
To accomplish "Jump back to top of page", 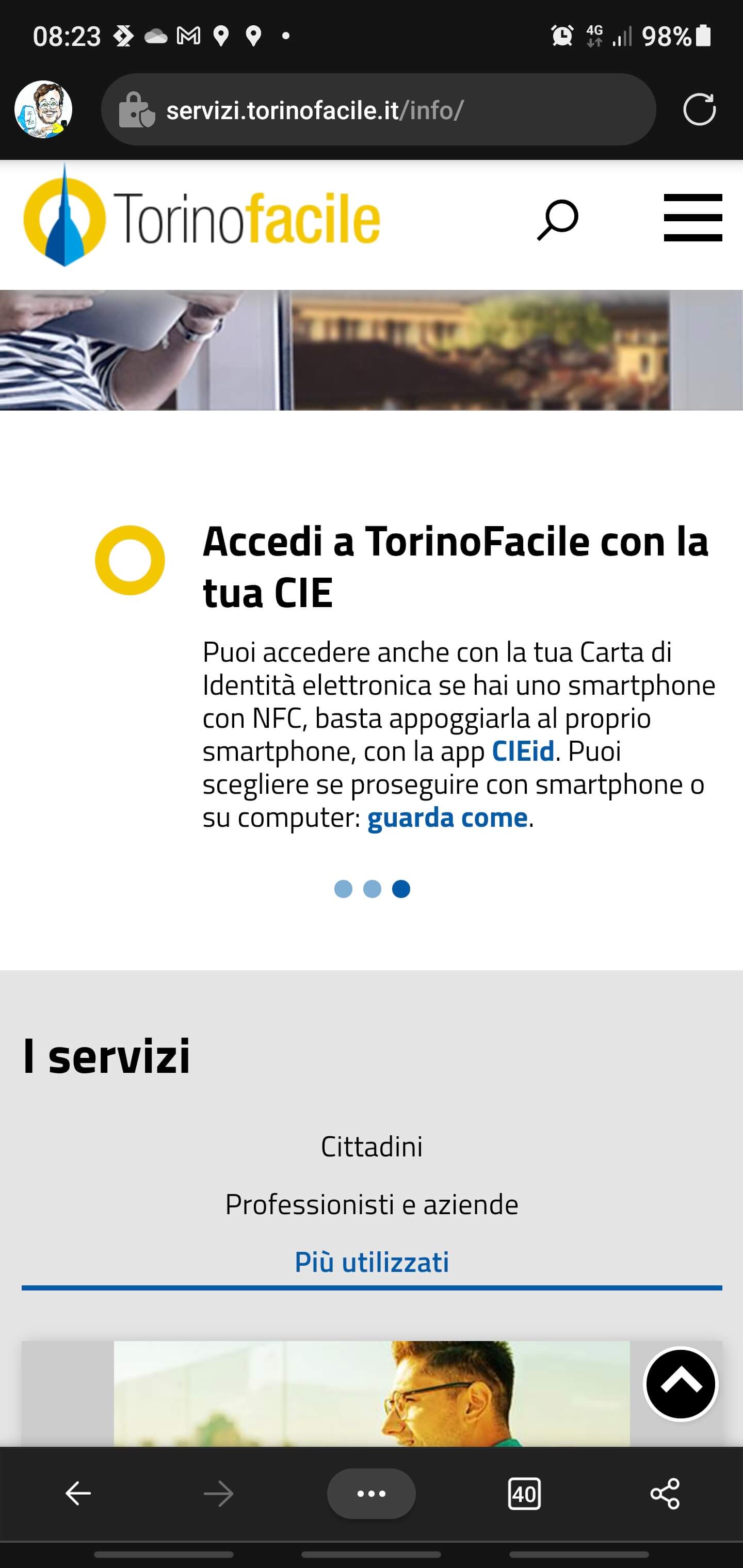I will click(x=680, y=1384).
